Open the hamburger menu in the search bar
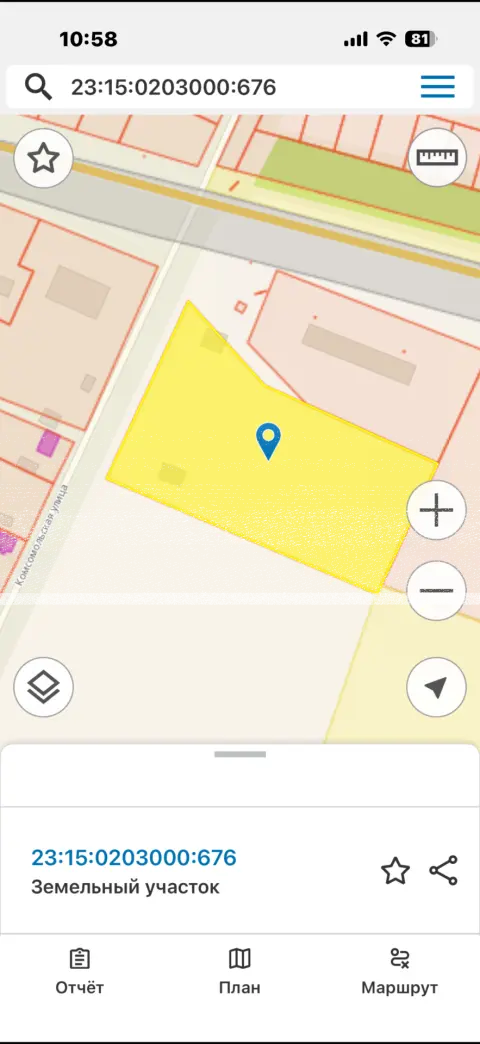This screenshot has height=1044, width=480. point(437,87)
